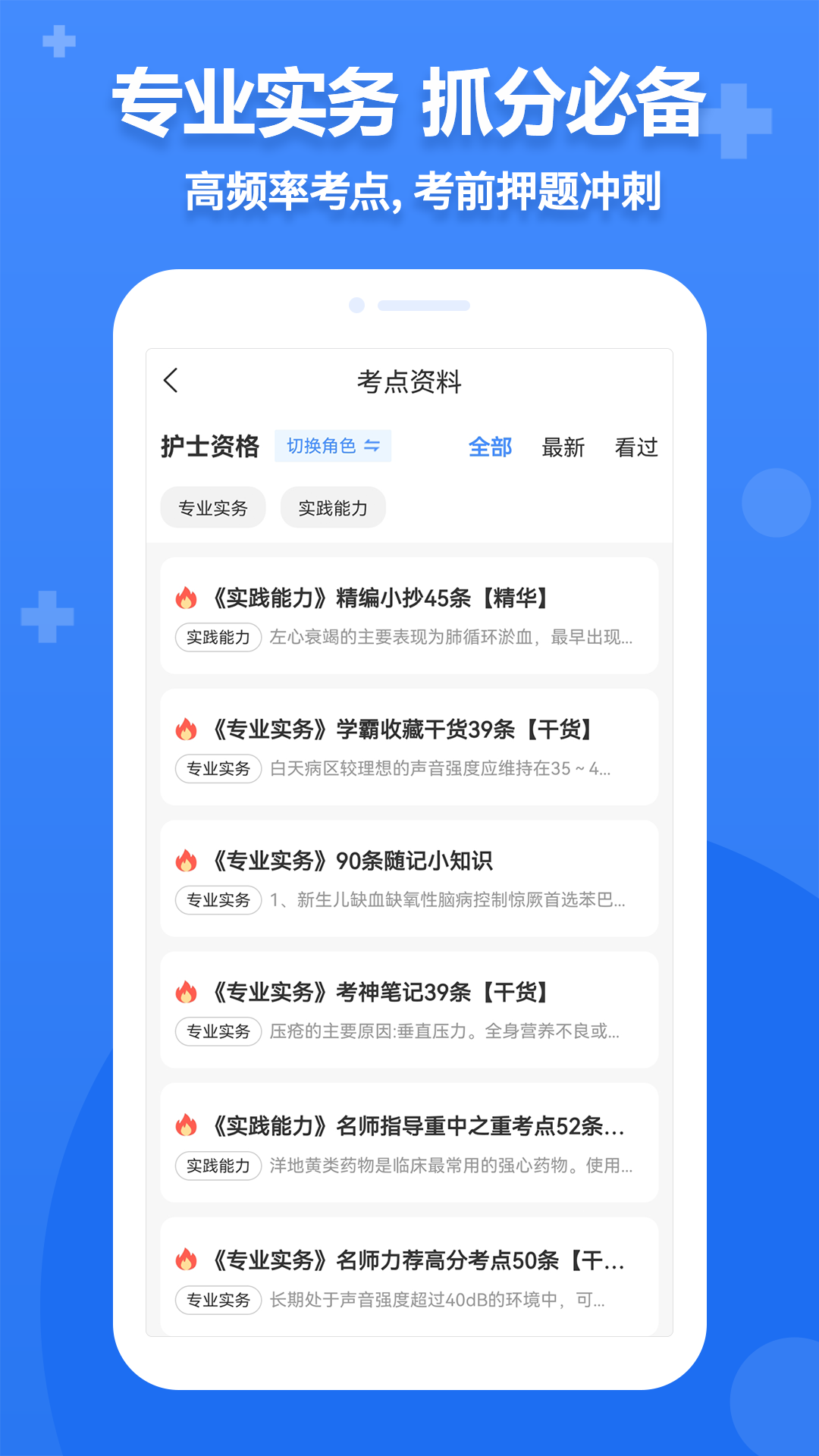The width and height of the screenshot is (819, 1456).
Task: Switch to the 最新 tab
Action: click(562, 448)
